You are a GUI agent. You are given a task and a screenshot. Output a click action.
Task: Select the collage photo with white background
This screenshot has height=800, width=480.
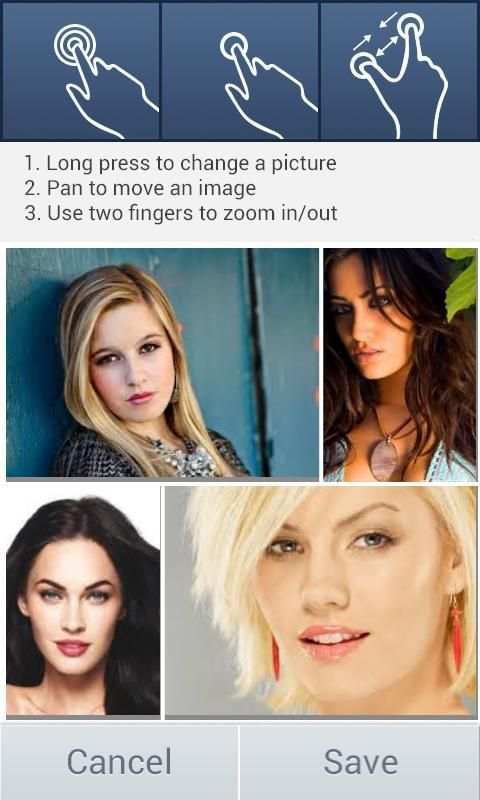[83, 601]
